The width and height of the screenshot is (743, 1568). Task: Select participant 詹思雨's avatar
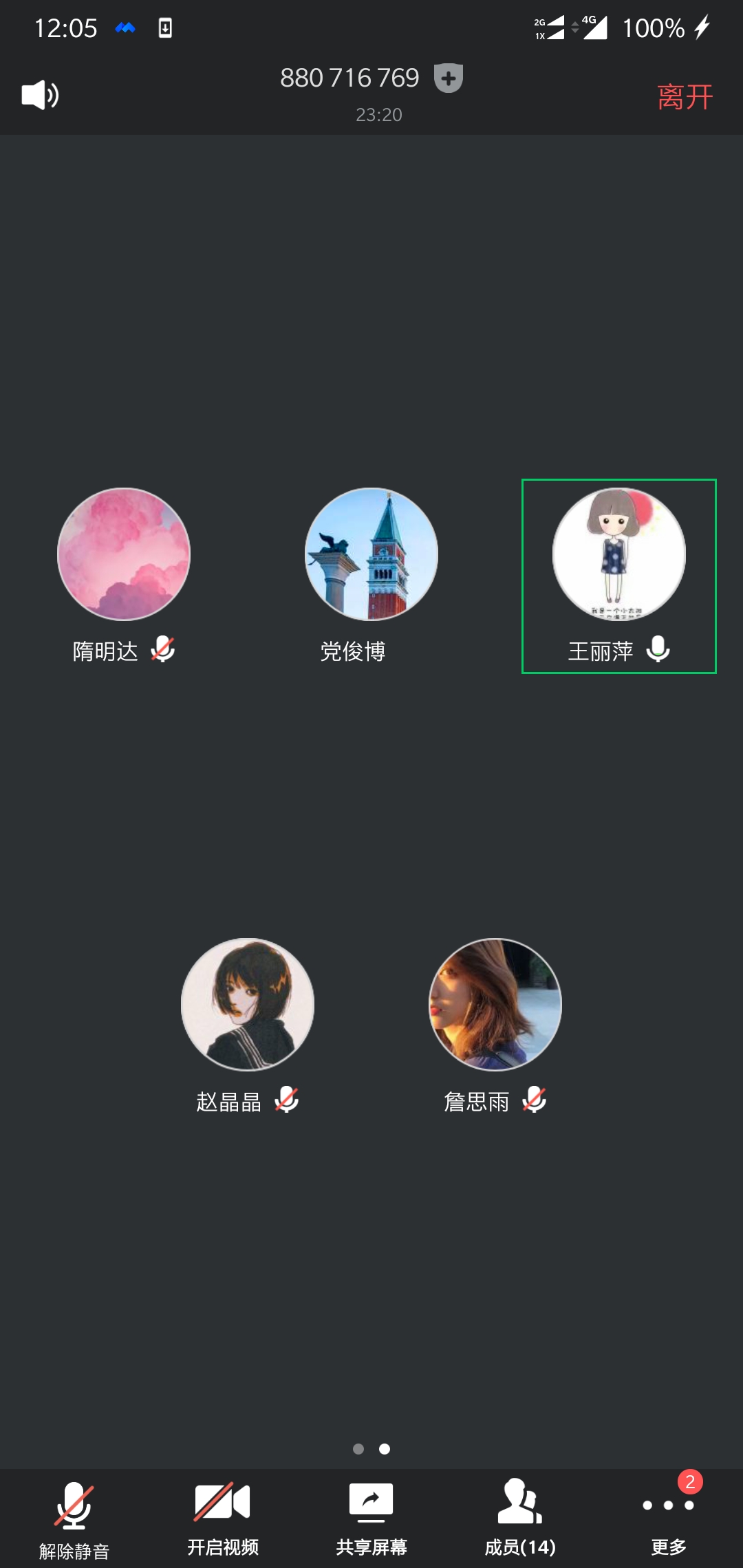click(495, 1005)
